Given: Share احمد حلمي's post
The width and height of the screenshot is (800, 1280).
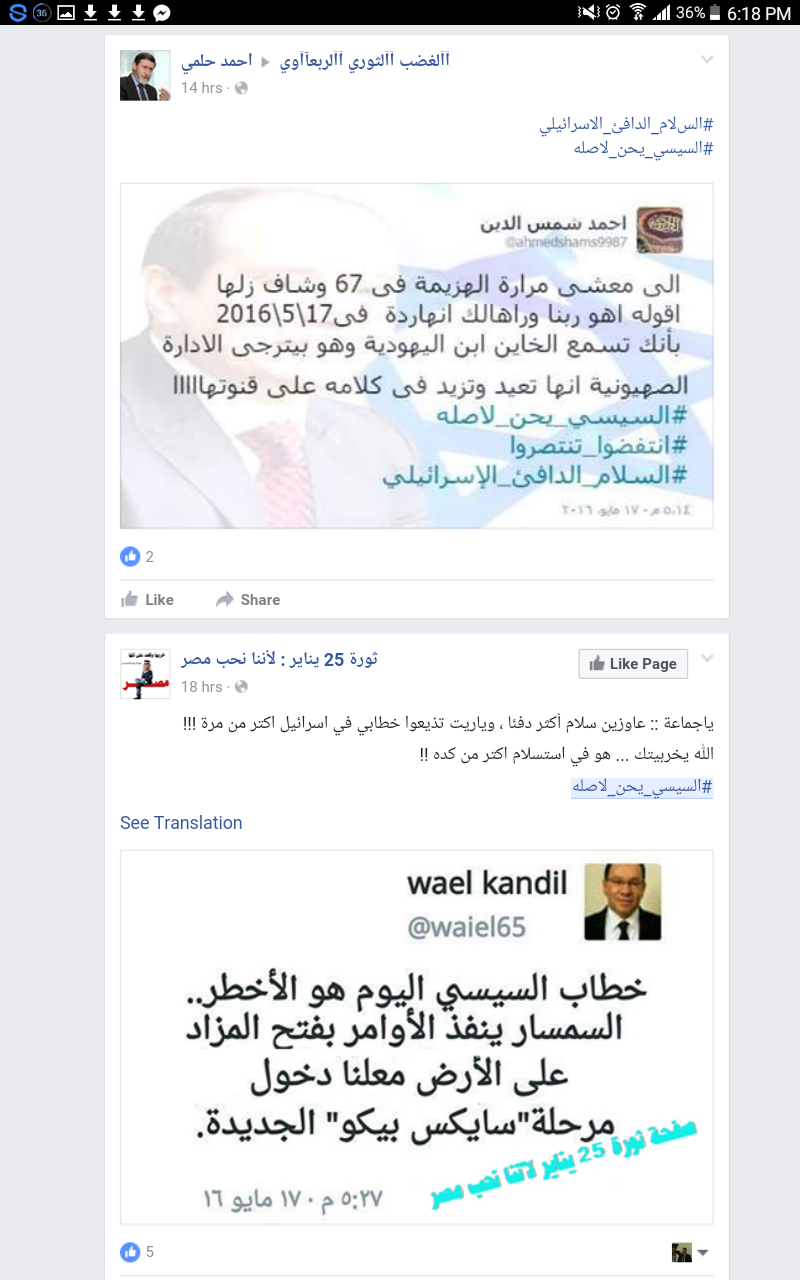Looking at the screenshot, I should click(x=248, y=600).
